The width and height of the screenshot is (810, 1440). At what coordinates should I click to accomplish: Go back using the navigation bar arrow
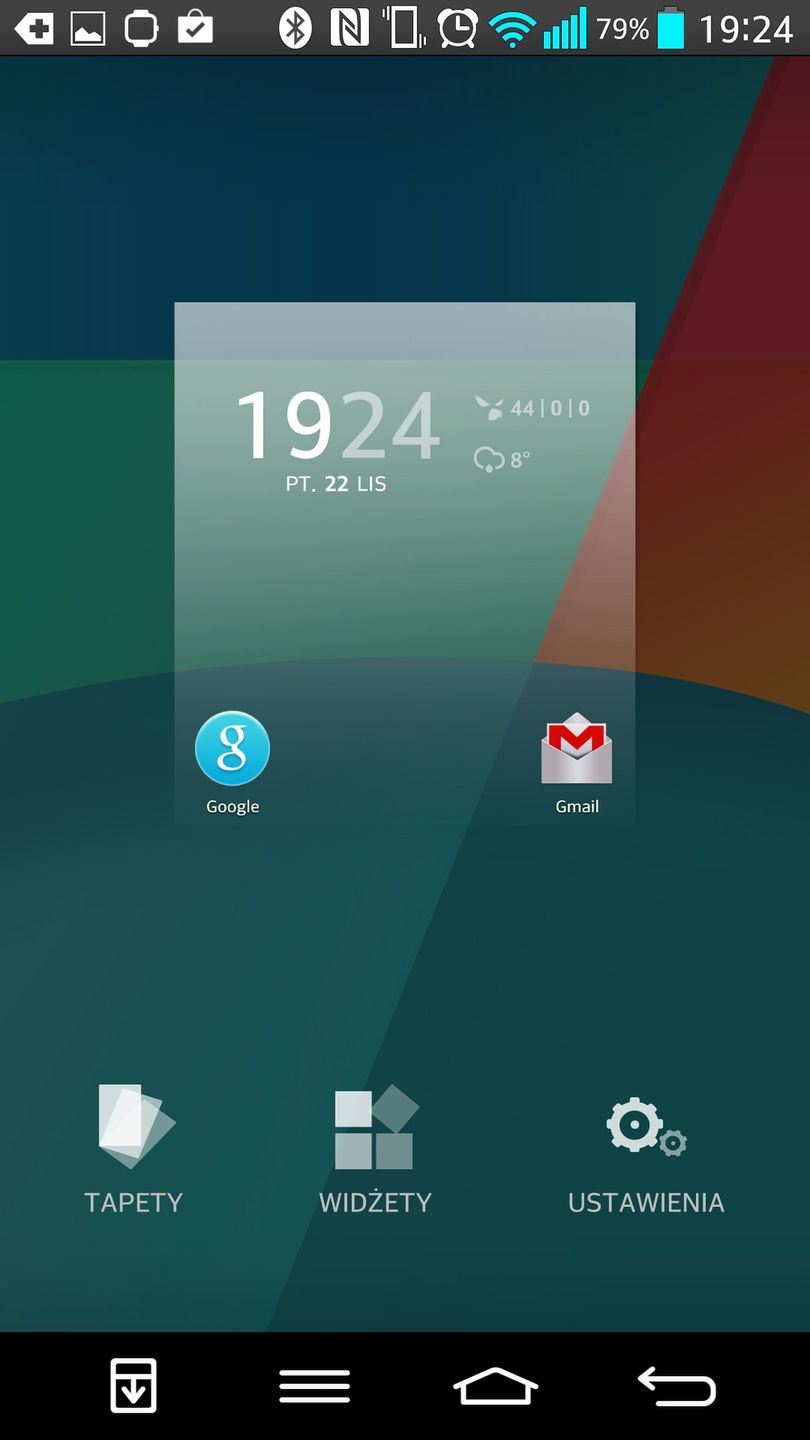click(677, 1386)
